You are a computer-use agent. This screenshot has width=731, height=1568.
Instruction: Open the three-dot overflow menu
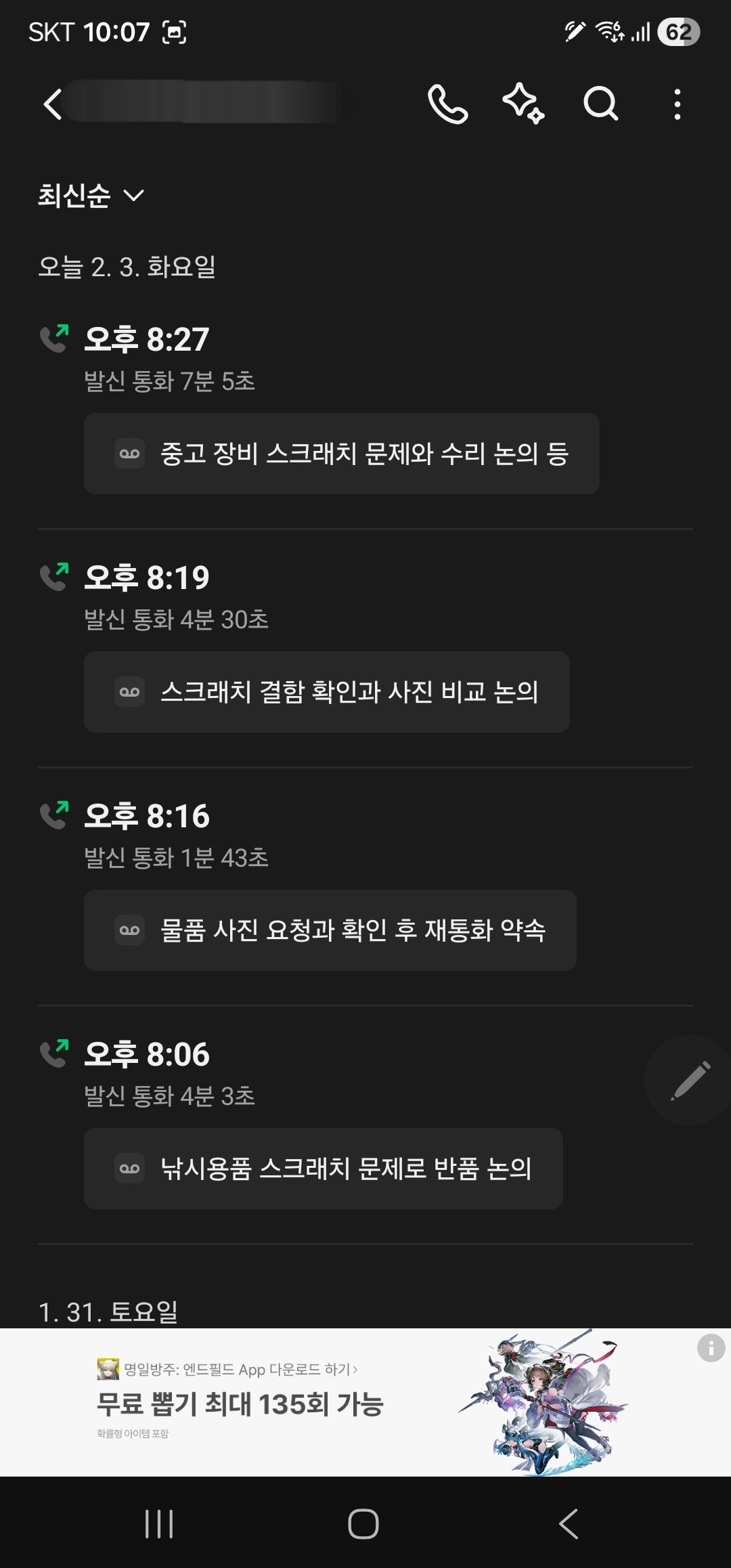pyautogui.click(x=677, y=104)
